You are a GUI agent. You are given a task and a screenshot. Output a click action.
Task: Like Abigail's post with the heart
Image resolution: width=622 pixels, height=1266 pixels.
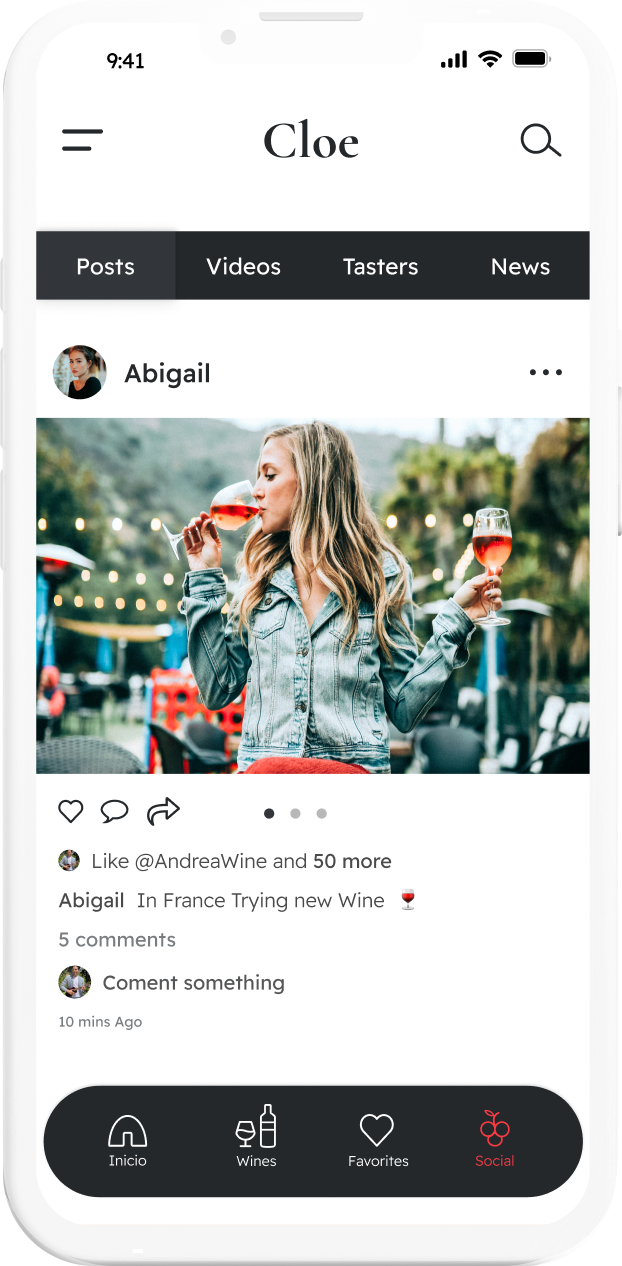[x=70, y=811]
